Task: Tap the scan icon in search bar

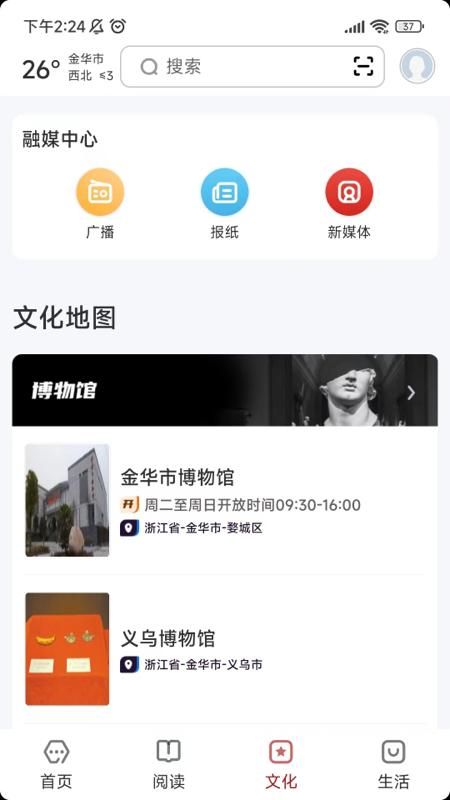Action: click(x=363, y=66)
